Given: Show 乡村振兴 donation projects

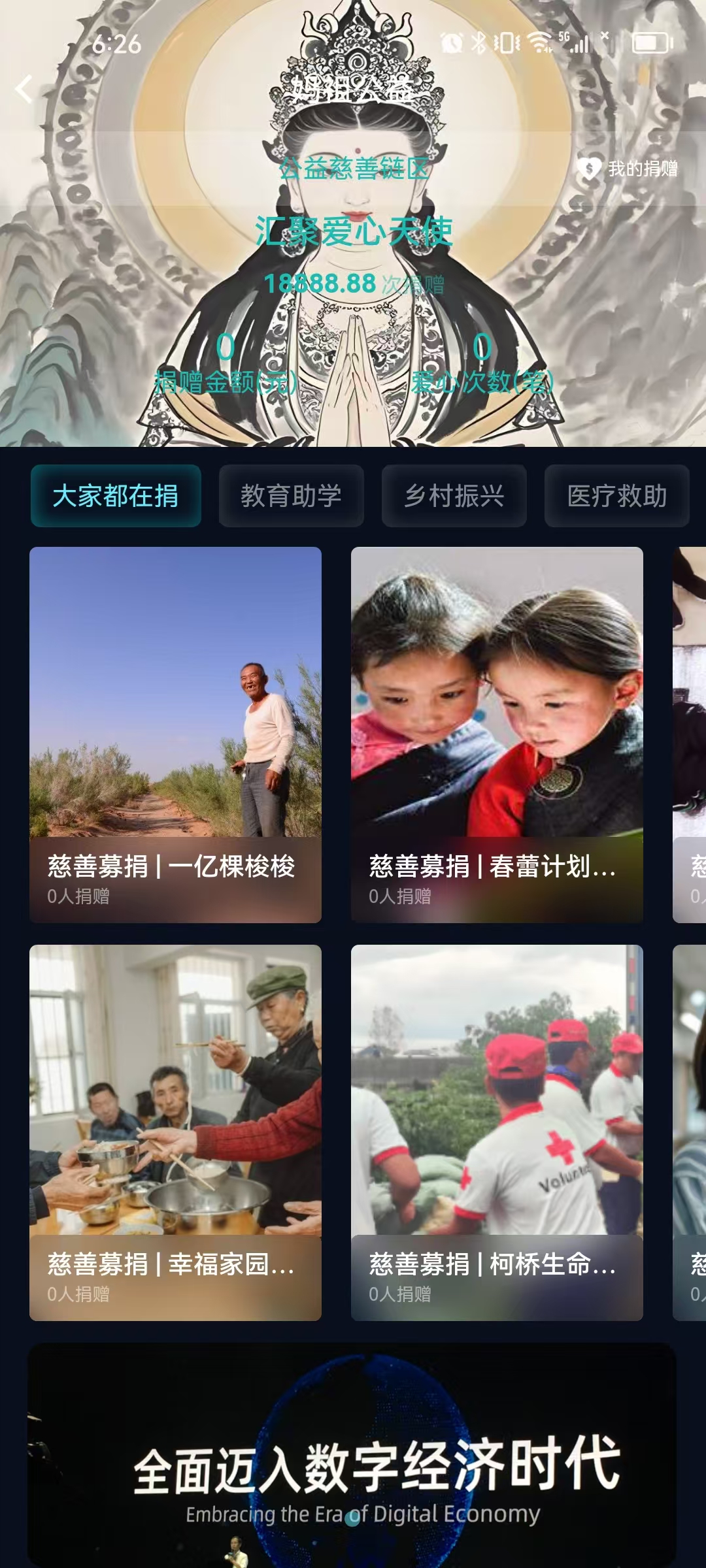Looking at the screenshot, I should 454,496.
